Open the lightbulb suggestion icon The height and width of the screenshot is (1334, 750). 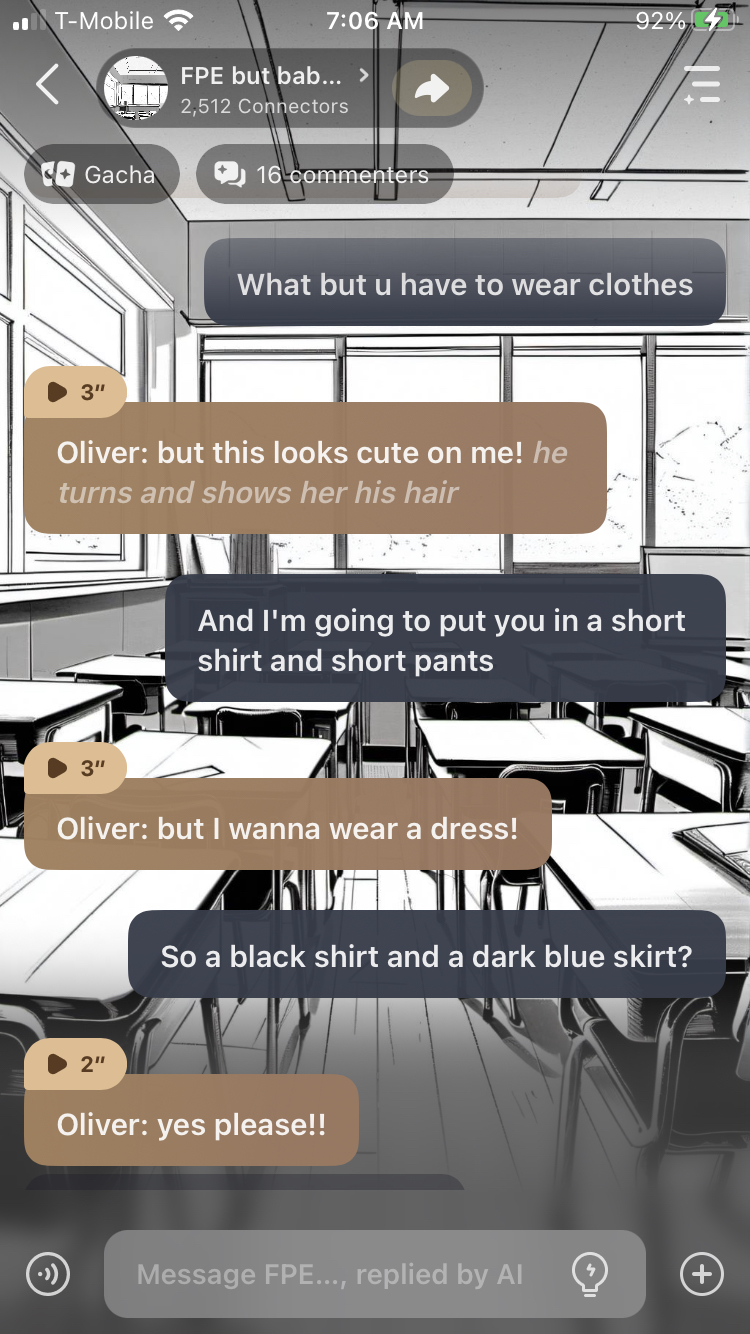tap(589, 1274)
